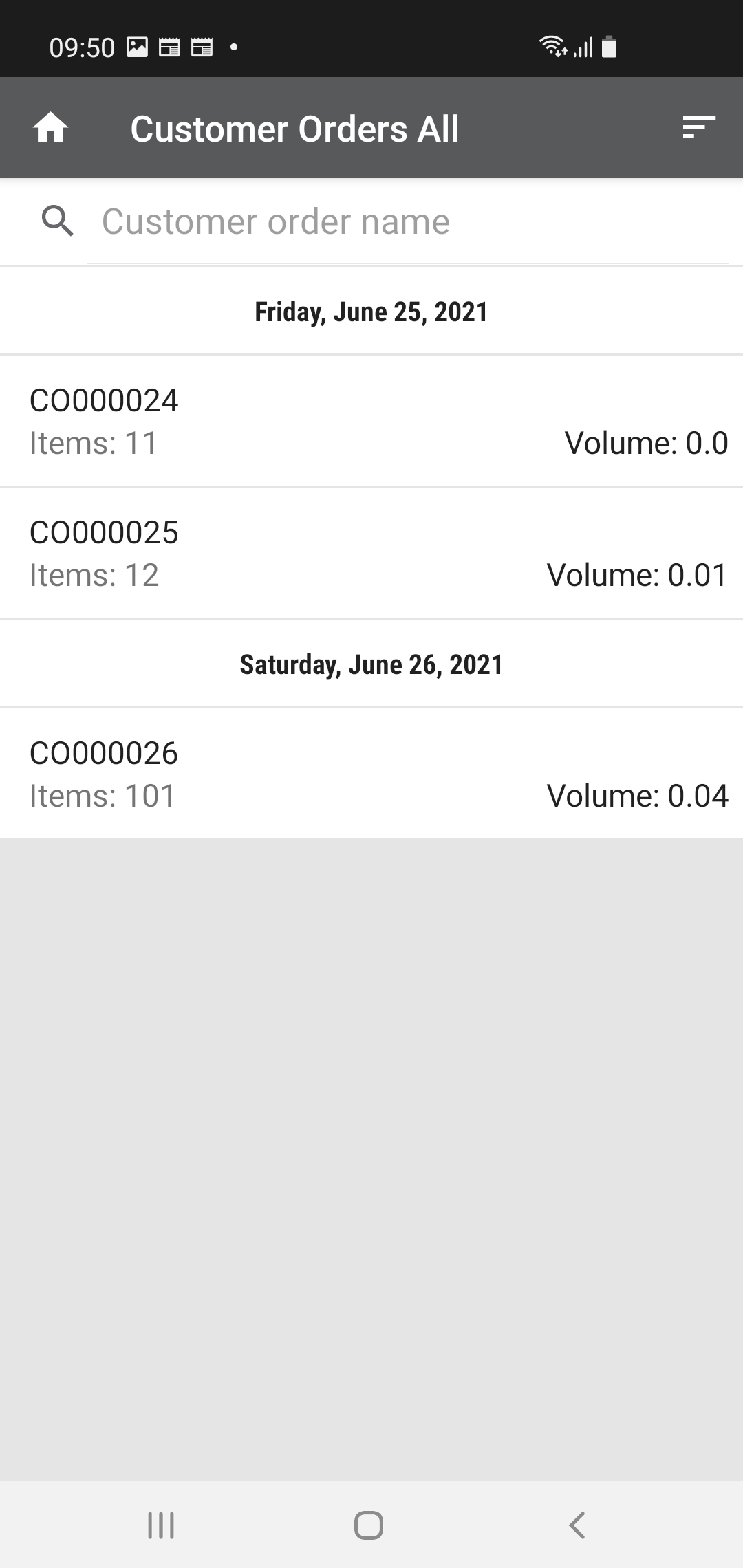Go to the home screen via house icon
The image size is (743, 1568).
(51, 129)
